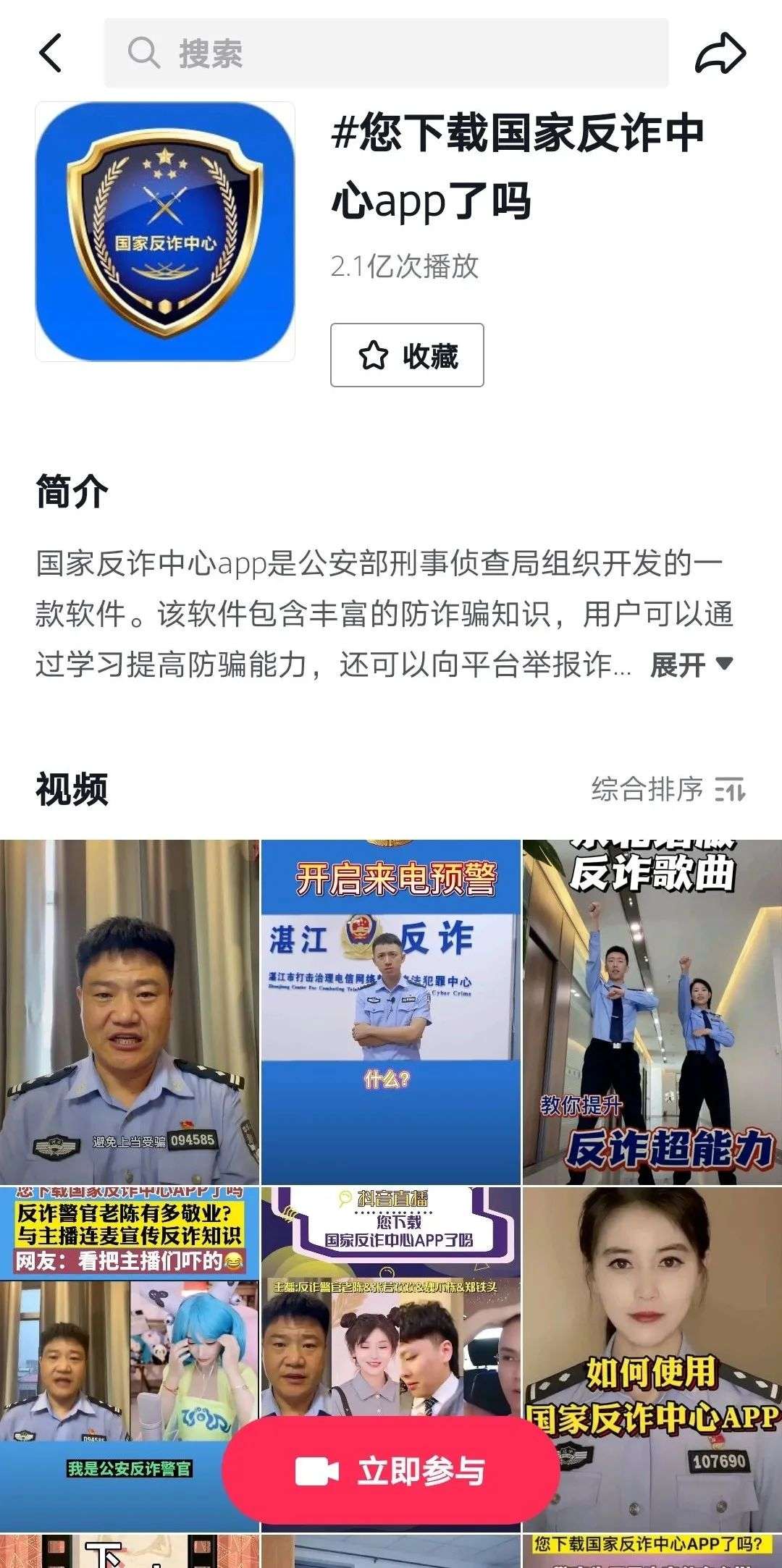Viewport: 782px width, 1568px height.
Task: Expand the 简介 description with 展开
Action: [x=691, y=664]
